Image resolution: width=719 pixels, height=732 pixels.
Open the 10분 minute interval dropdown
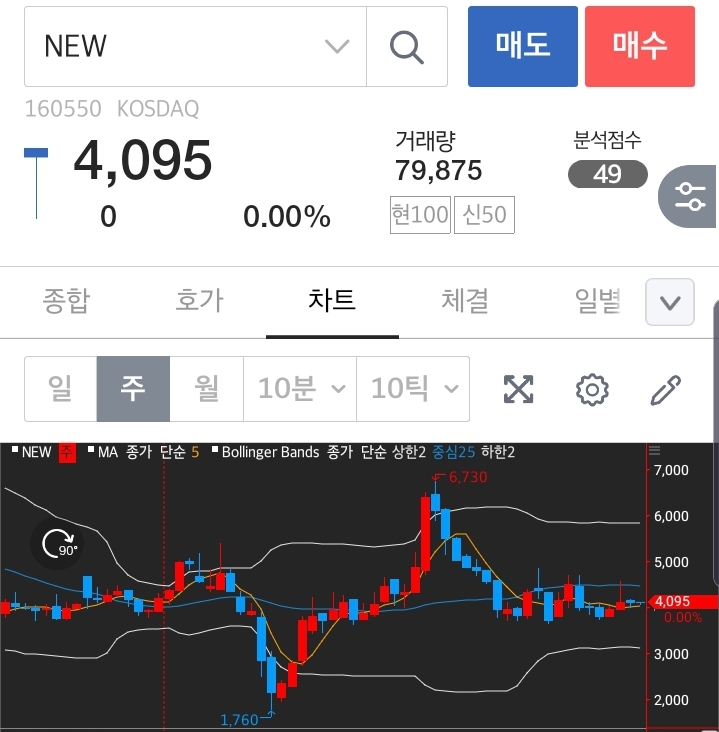coord(300,388)
